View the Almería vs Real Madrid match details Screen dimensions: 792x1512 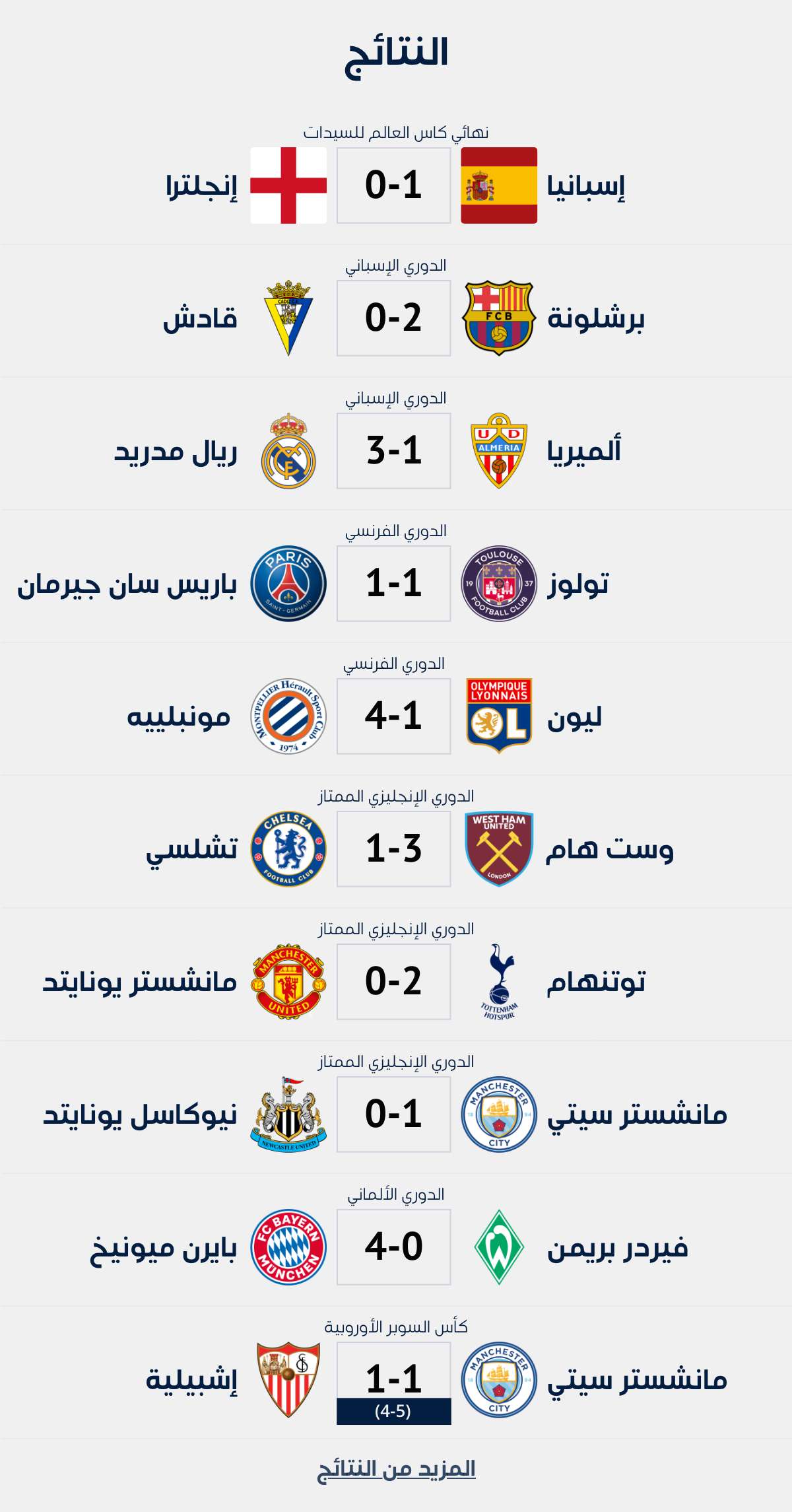(x=393, y=451)
